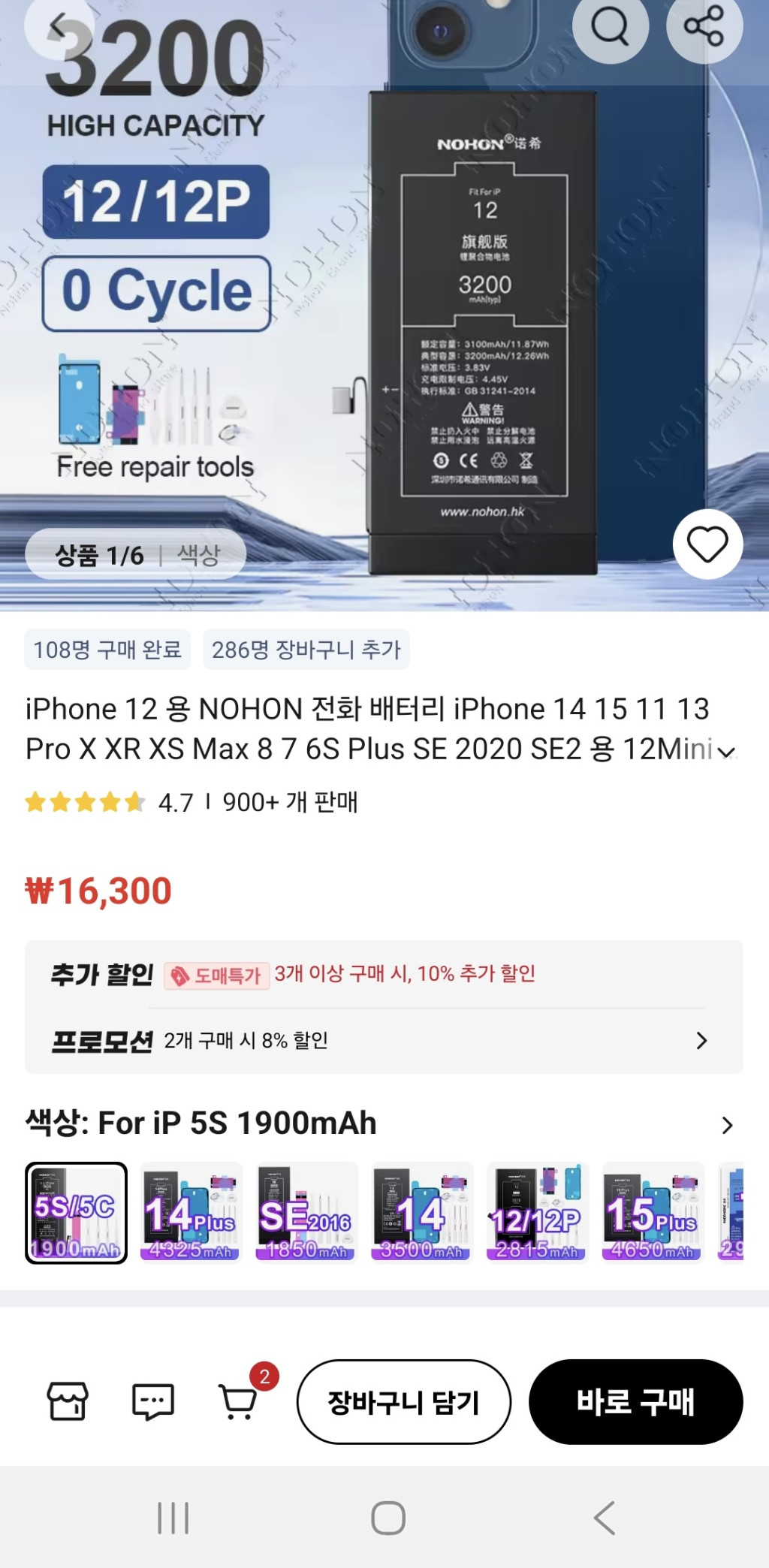
Task: Tap 장바구니 담기 to add to cart
Action: (x=403, y=1401)
